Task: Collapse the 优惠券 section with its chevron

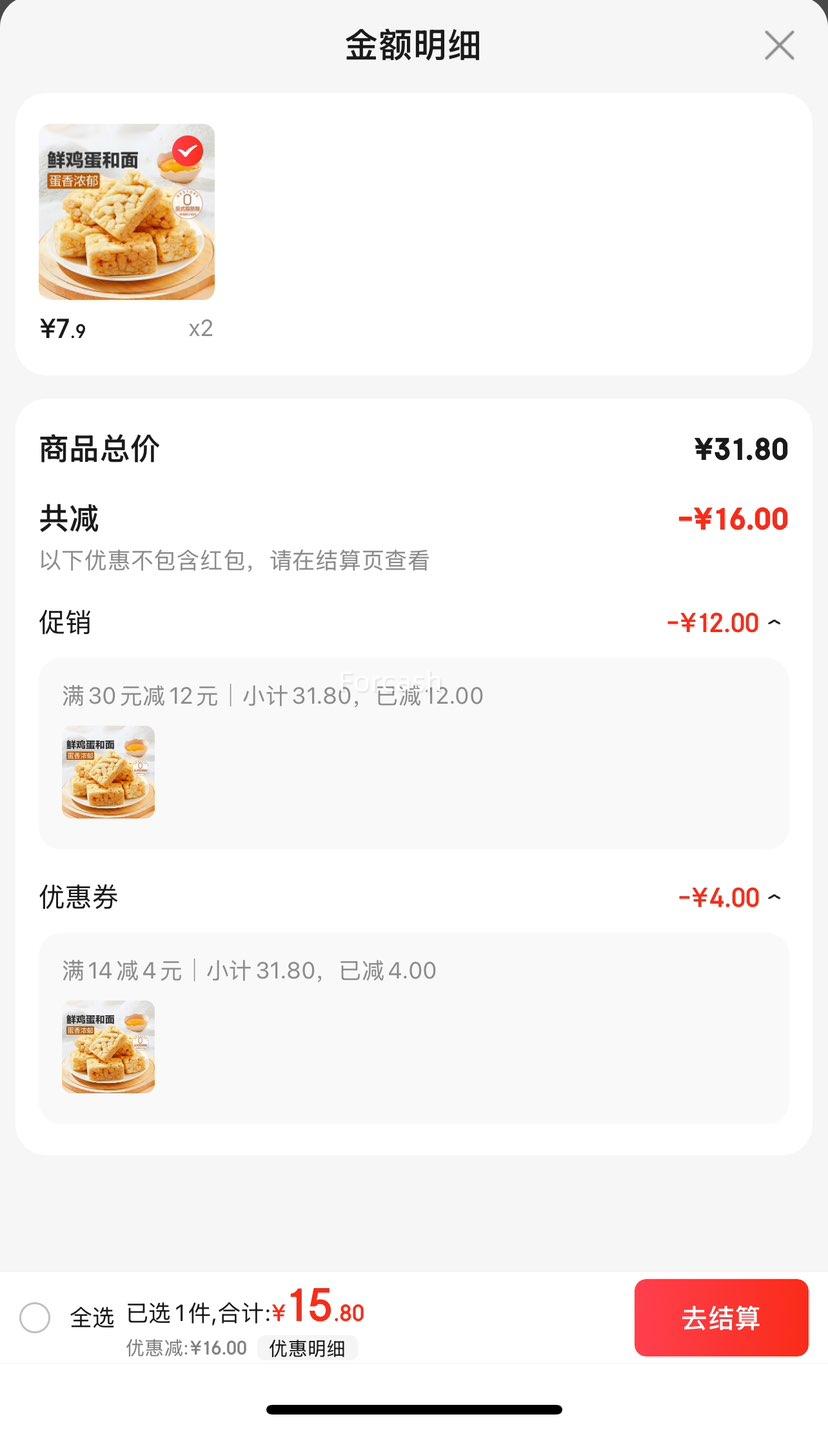Action: [774, 897]
